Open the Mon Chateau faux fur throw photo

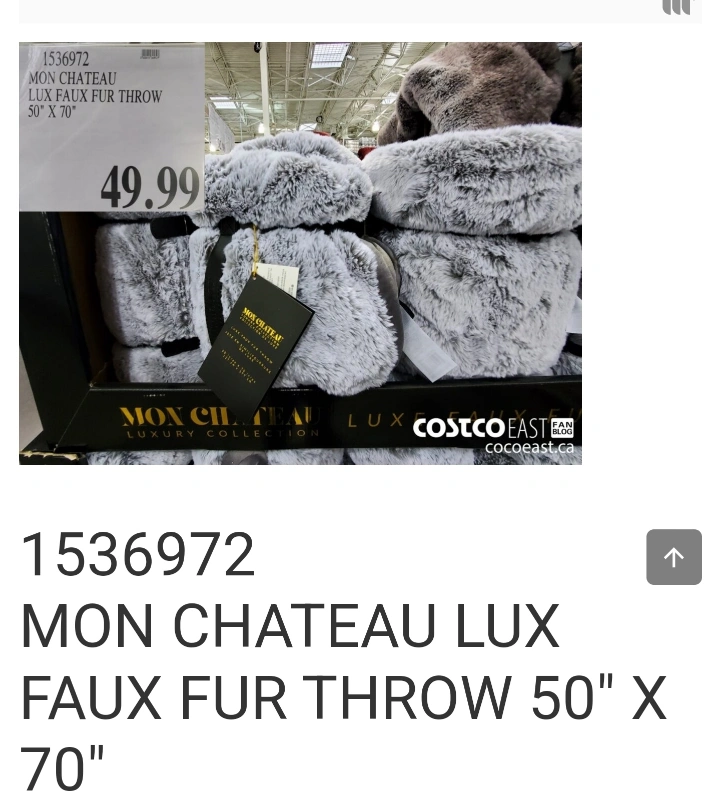(x=300, y=253)
